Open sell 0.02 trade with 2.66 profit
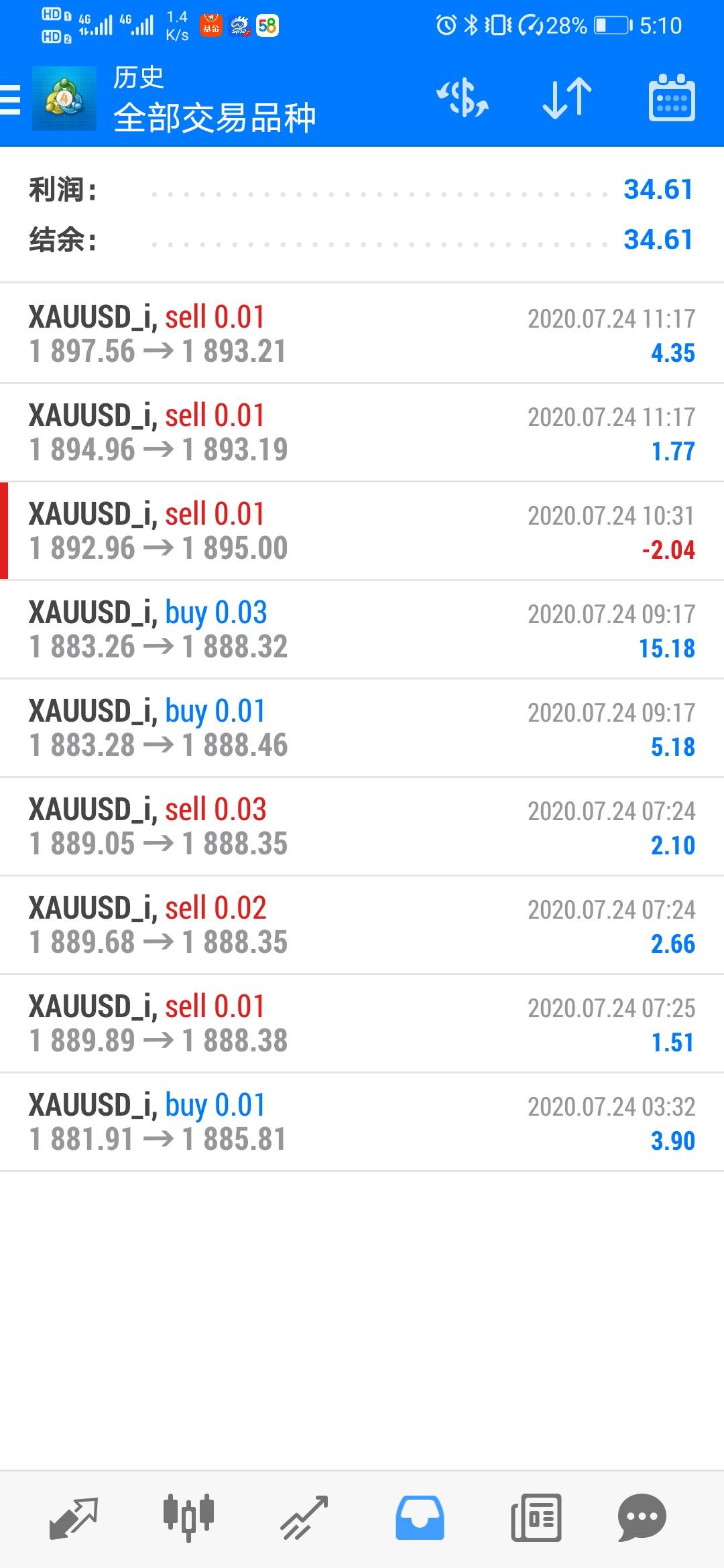This screenshot has height=1568, width=724. point(362,925)
